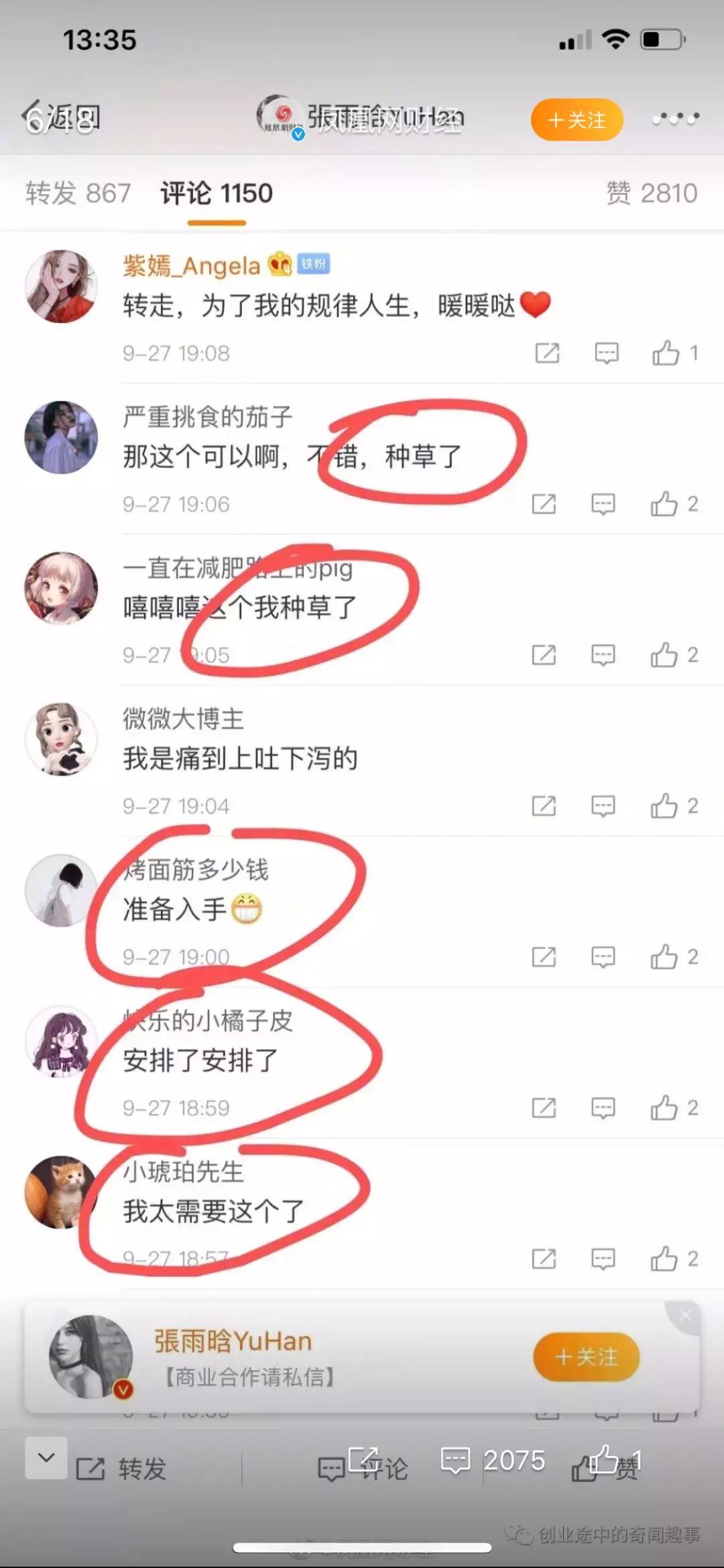
Task: Select the 评论 1150 tab
Action: pyautogui.click(x=216, y=194)
